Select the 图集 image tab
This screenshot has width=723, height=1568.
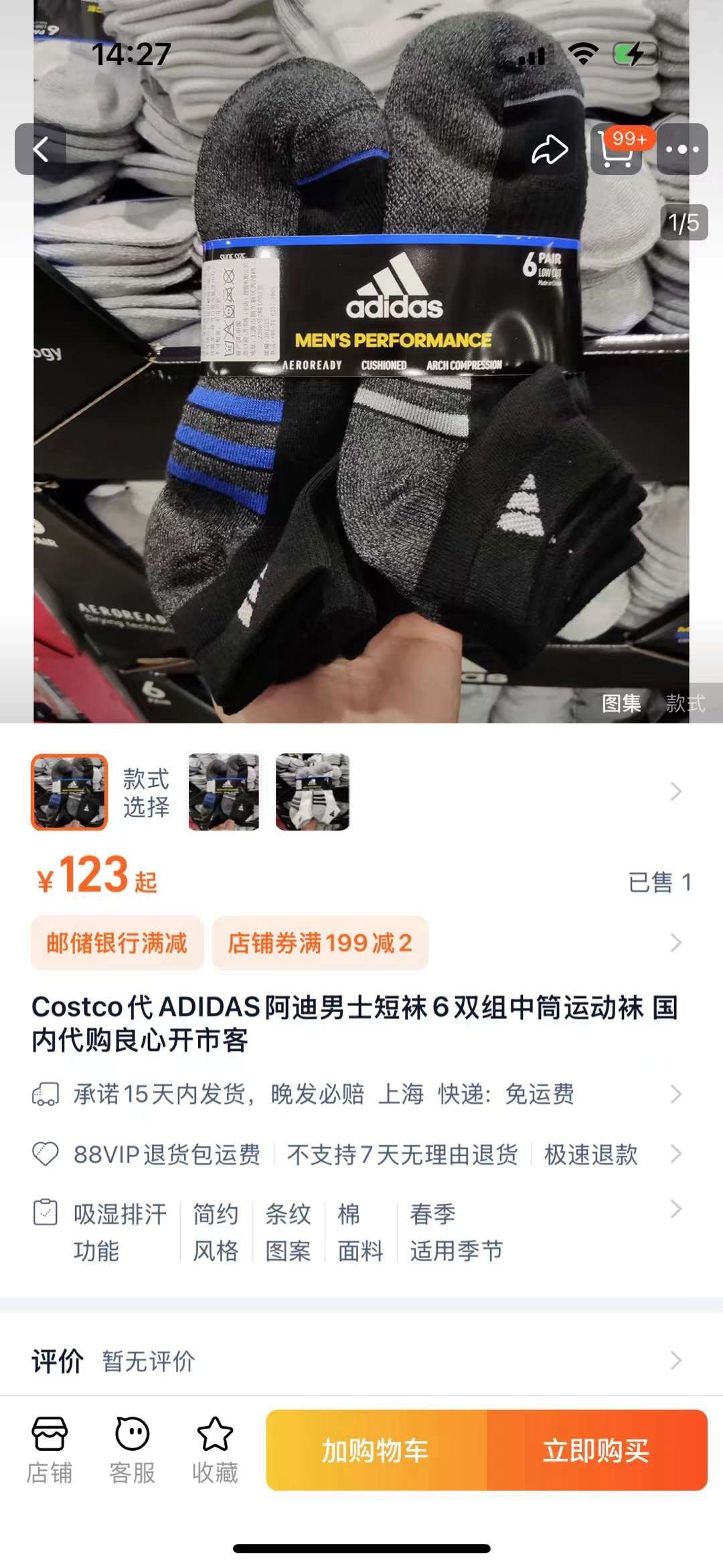[621, 703]
